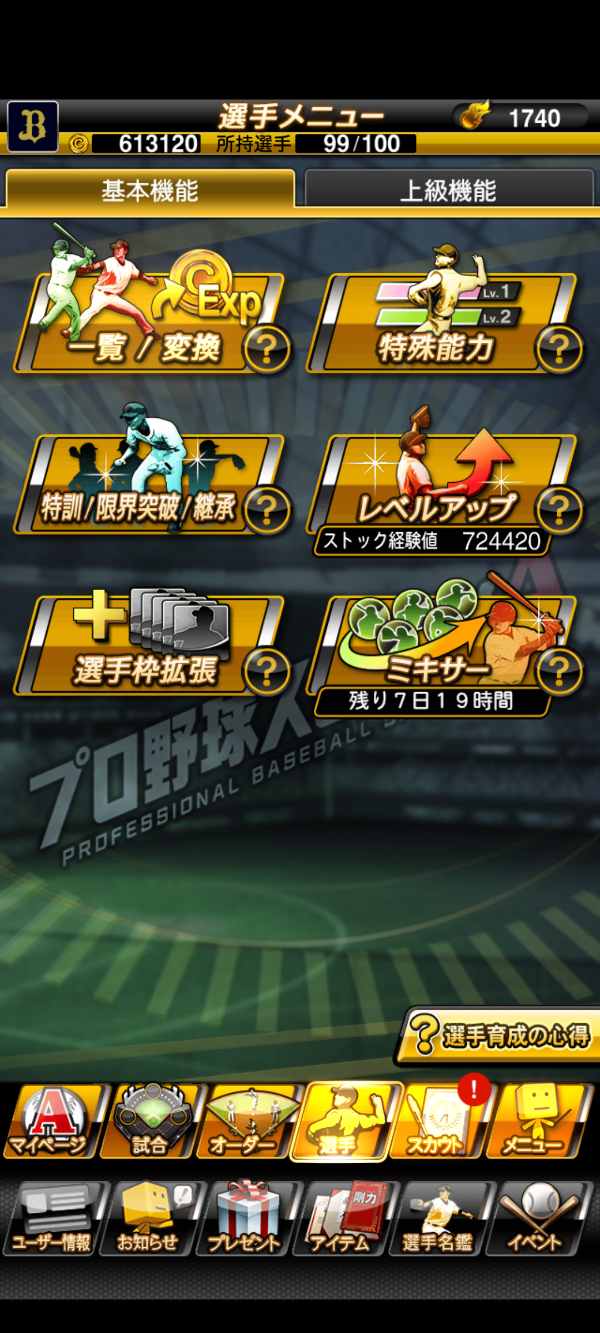Go to マイページ
This screenshot has width=600, height=1333.
tap(51, 1122)
